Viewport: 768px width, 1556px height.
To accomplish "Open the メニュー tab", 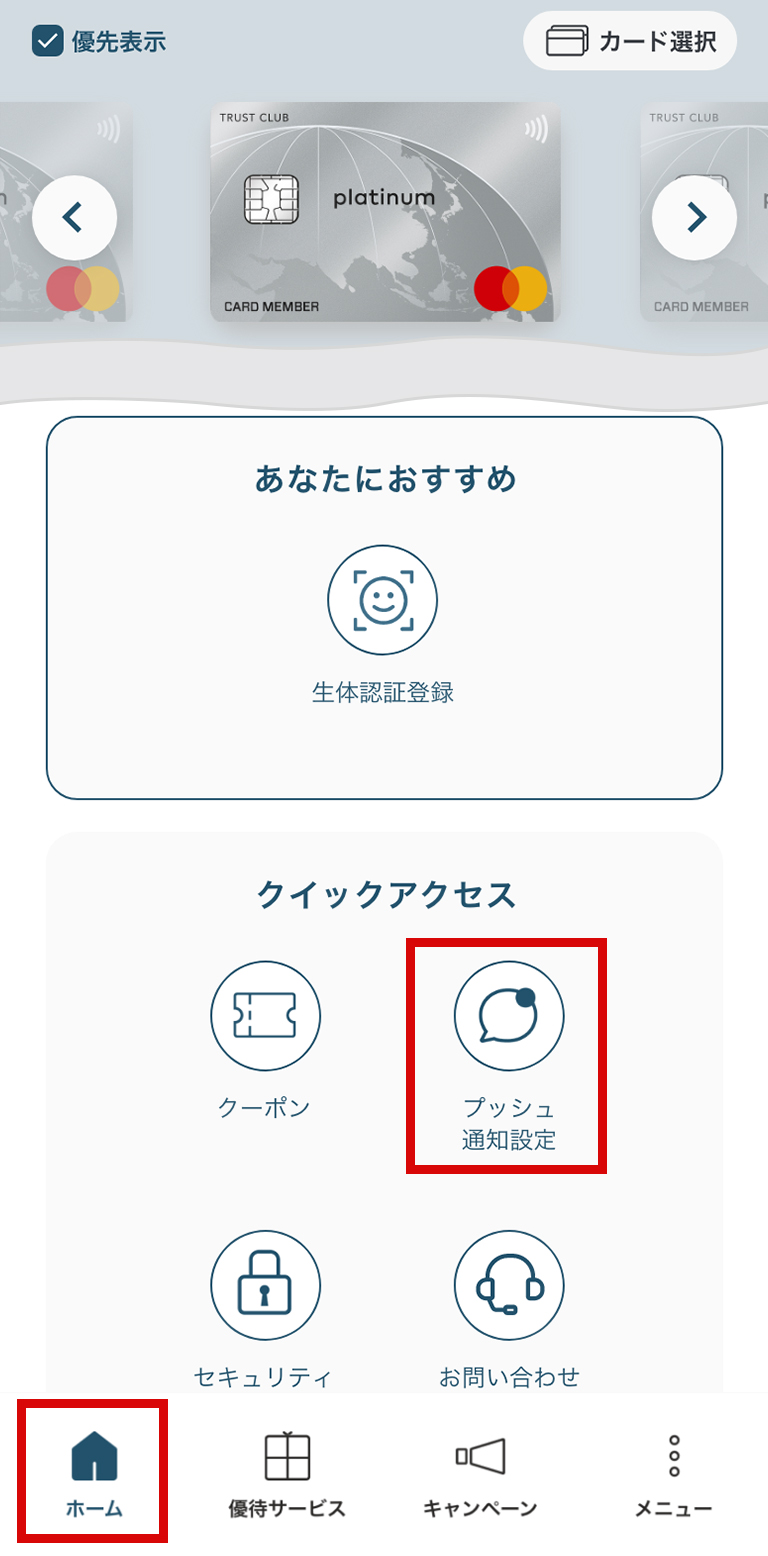I will (x=673, y=1472).
